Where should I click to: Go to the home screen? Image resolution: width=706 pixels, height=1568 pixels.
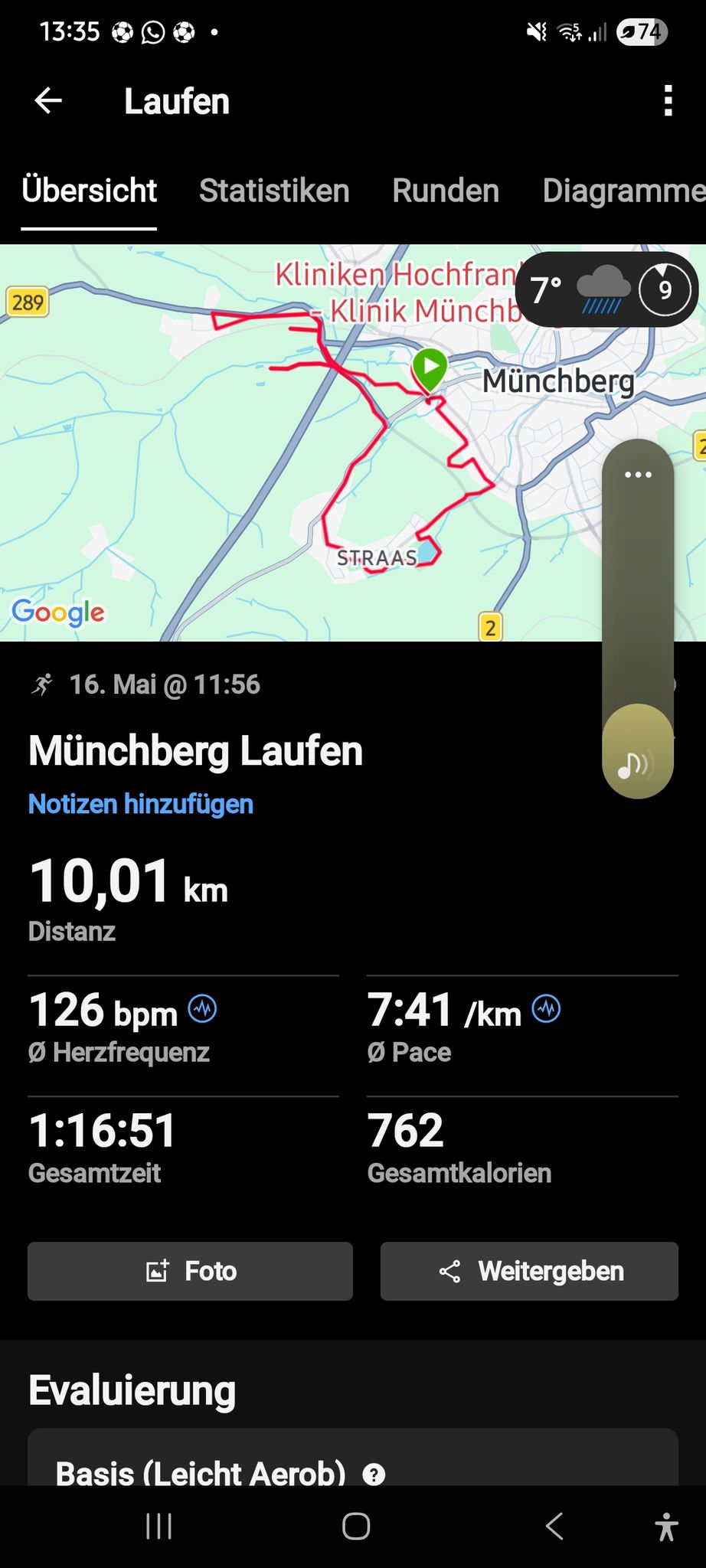[x=356, y=1526]
